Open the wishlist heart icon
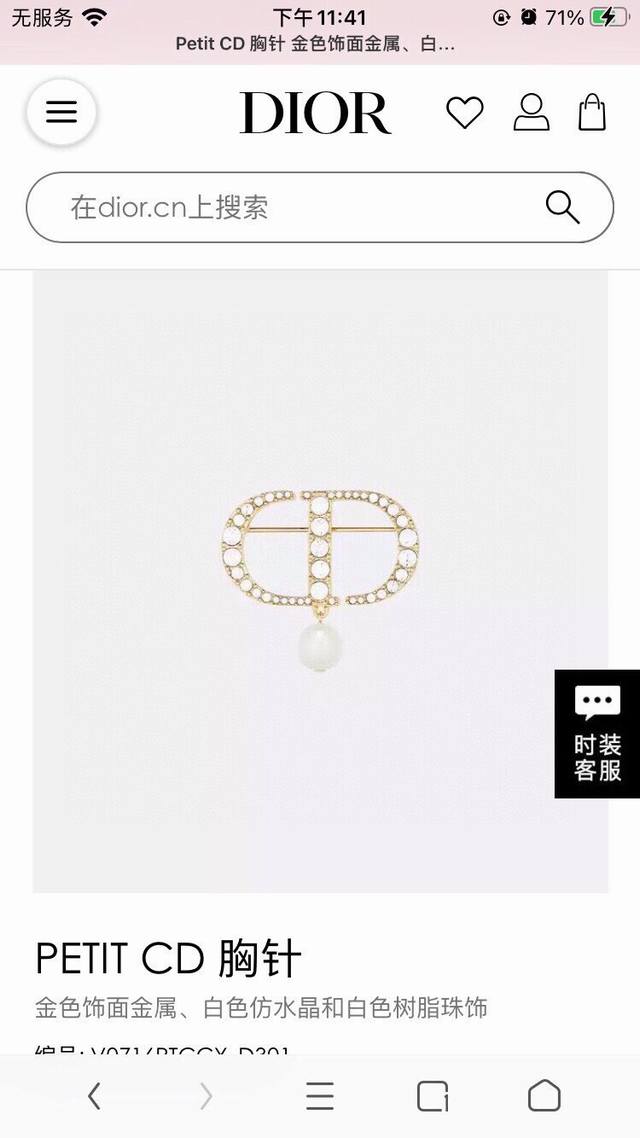The image size is (640, 1138). [x=464, y=113]
